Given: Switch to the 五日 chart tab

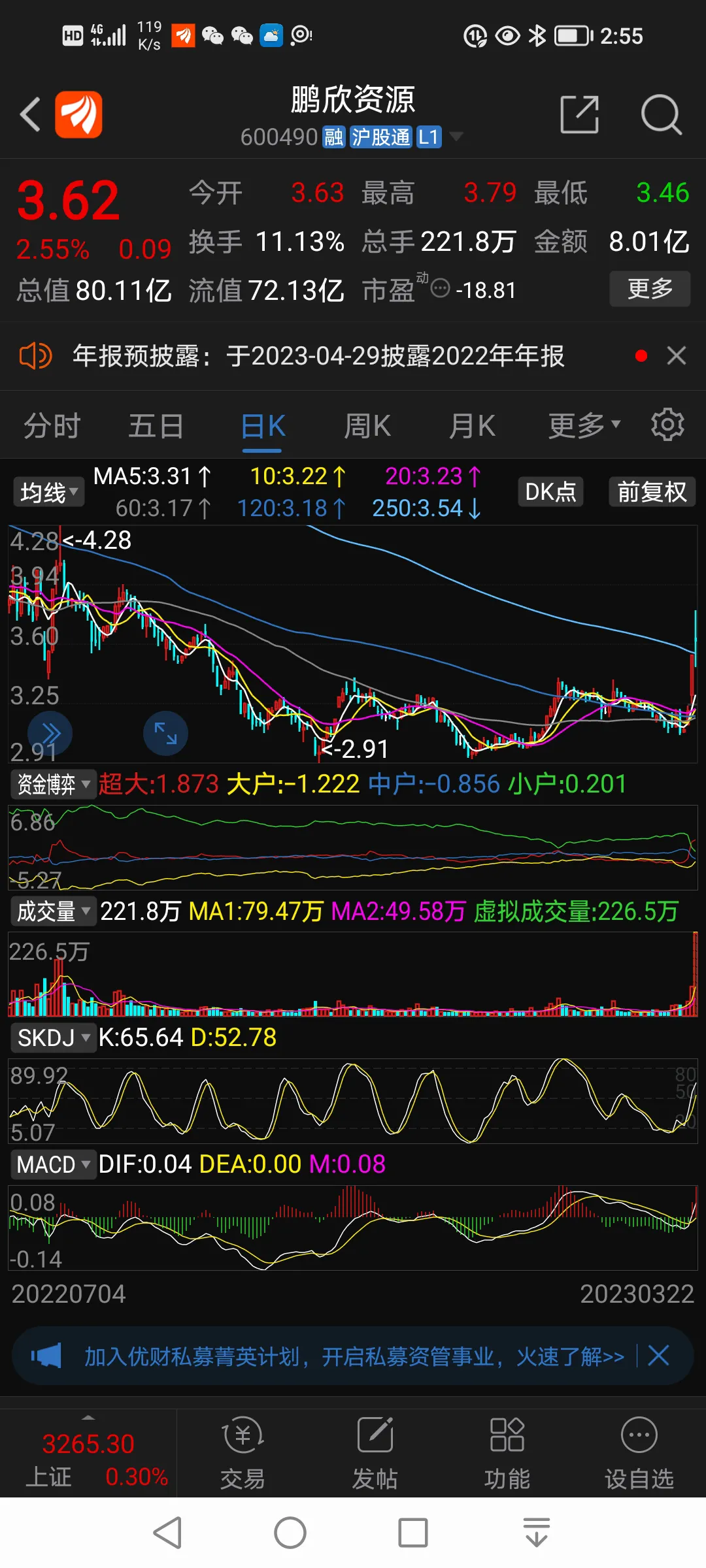Looking at the screenshot, I should [x=156, y=426].
